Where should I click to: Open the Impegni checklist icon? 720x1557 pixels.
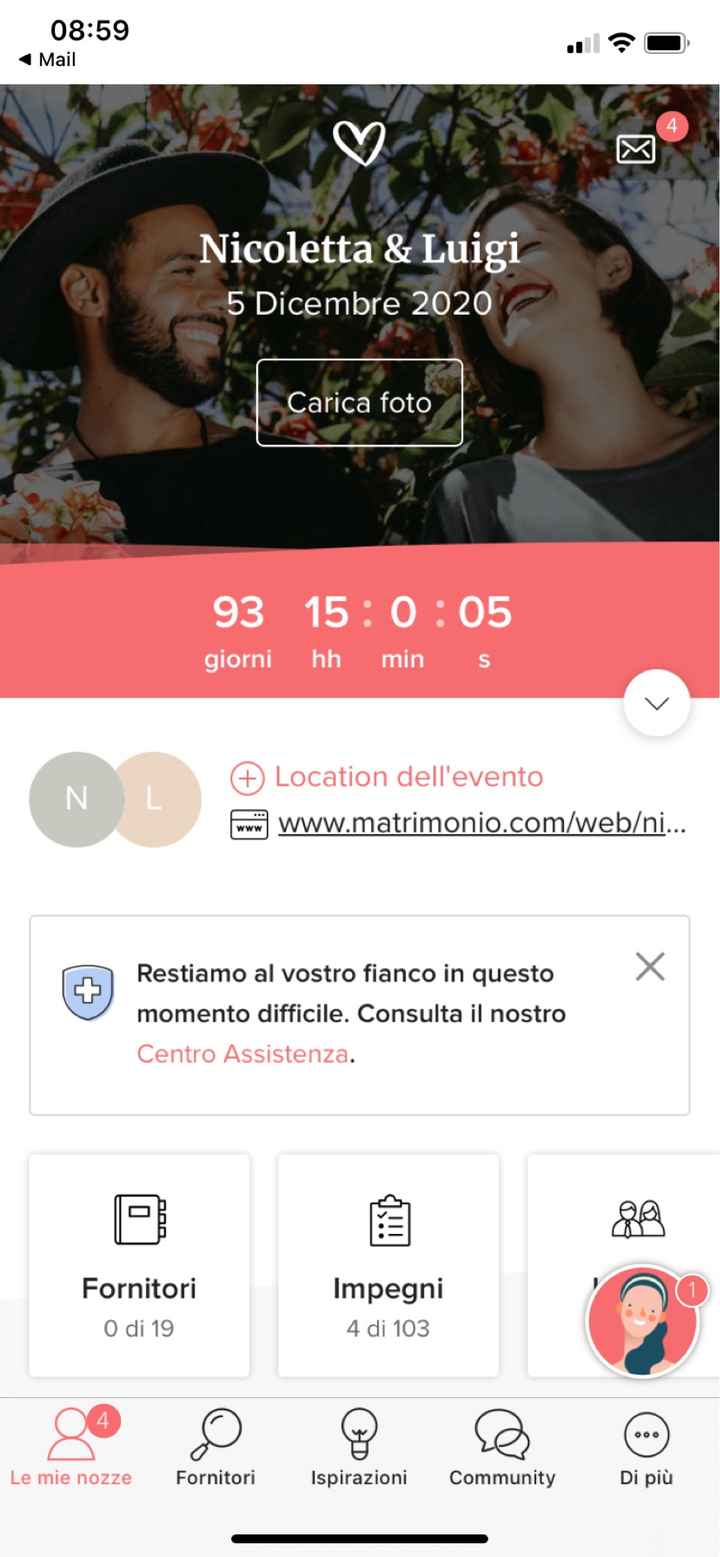[388, 1216]
